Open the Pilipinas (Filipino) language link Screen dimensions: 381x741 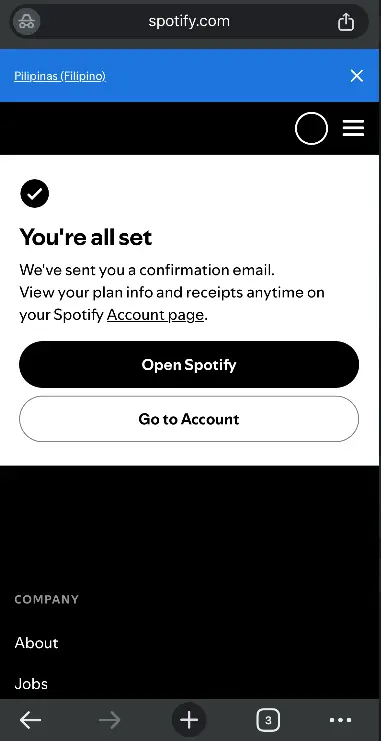click(x=60, y=76)
